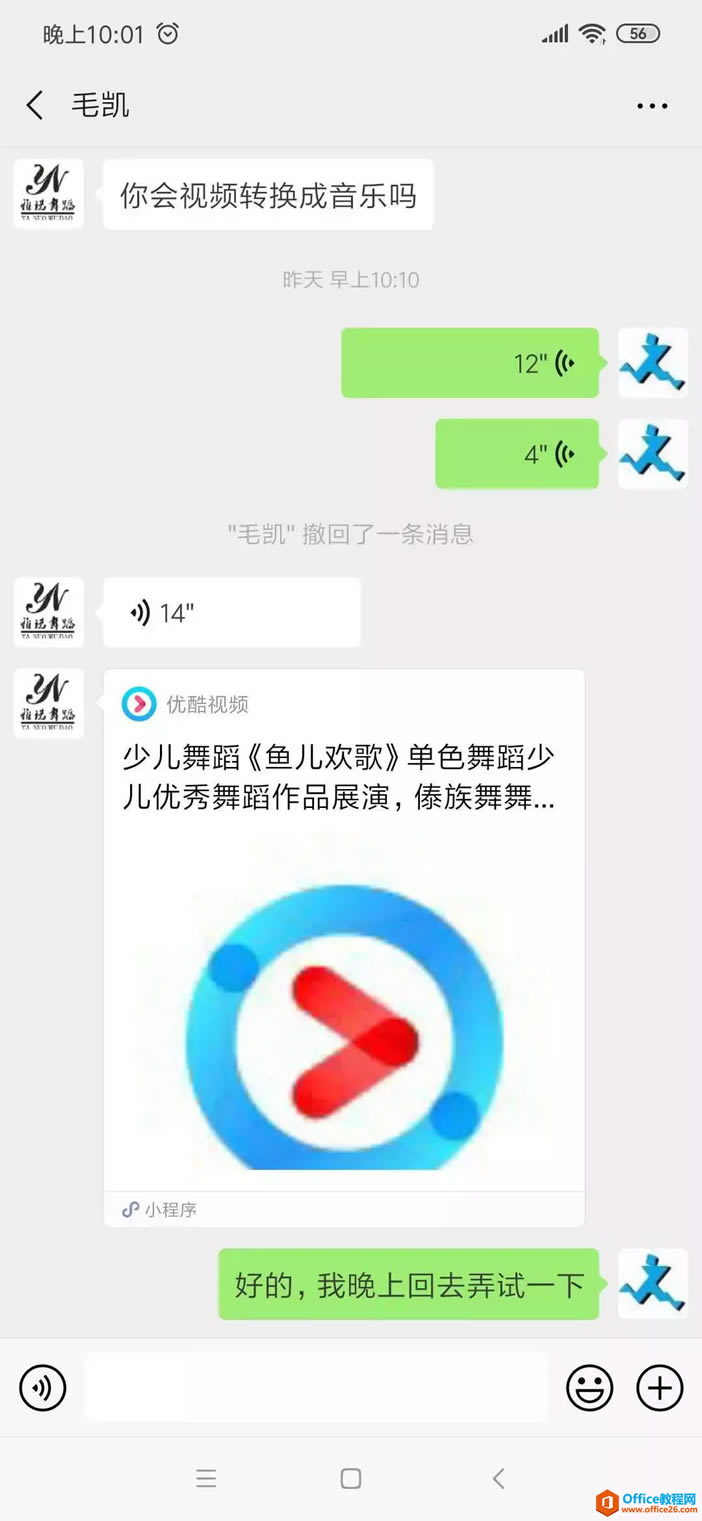Open the emoji sticker panel
The width and height of the screenshot is (702, 1521).
pyautogui.click(x=590, y=1388)
